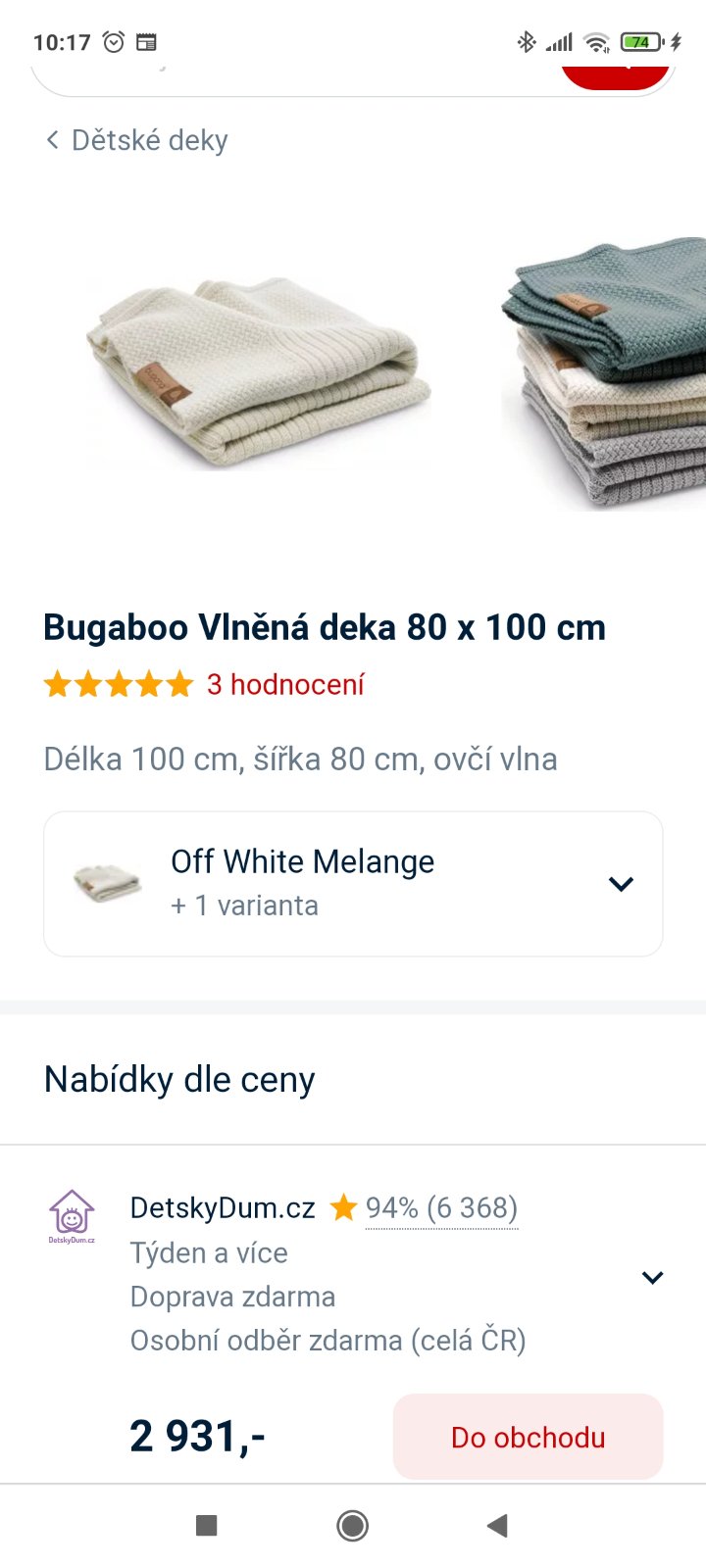The image size is (706, 1568).
Task: Open the 3 hodnocení reviews link
Action: pyautogui.click(x=284, y=684)
